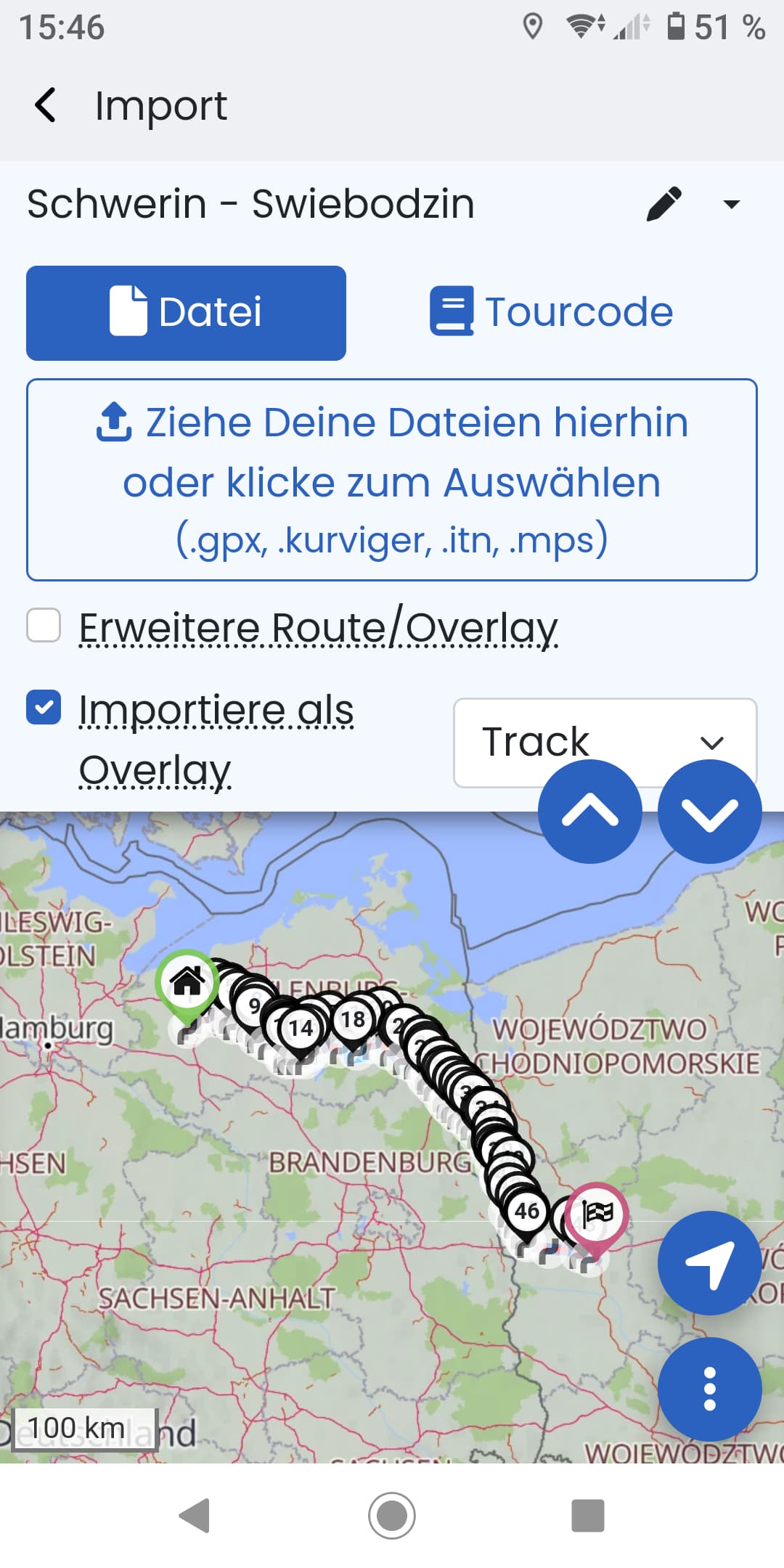Edit the route name with the pencil icon
Viewport: 784px width, 1568px height.
[663, 204]
